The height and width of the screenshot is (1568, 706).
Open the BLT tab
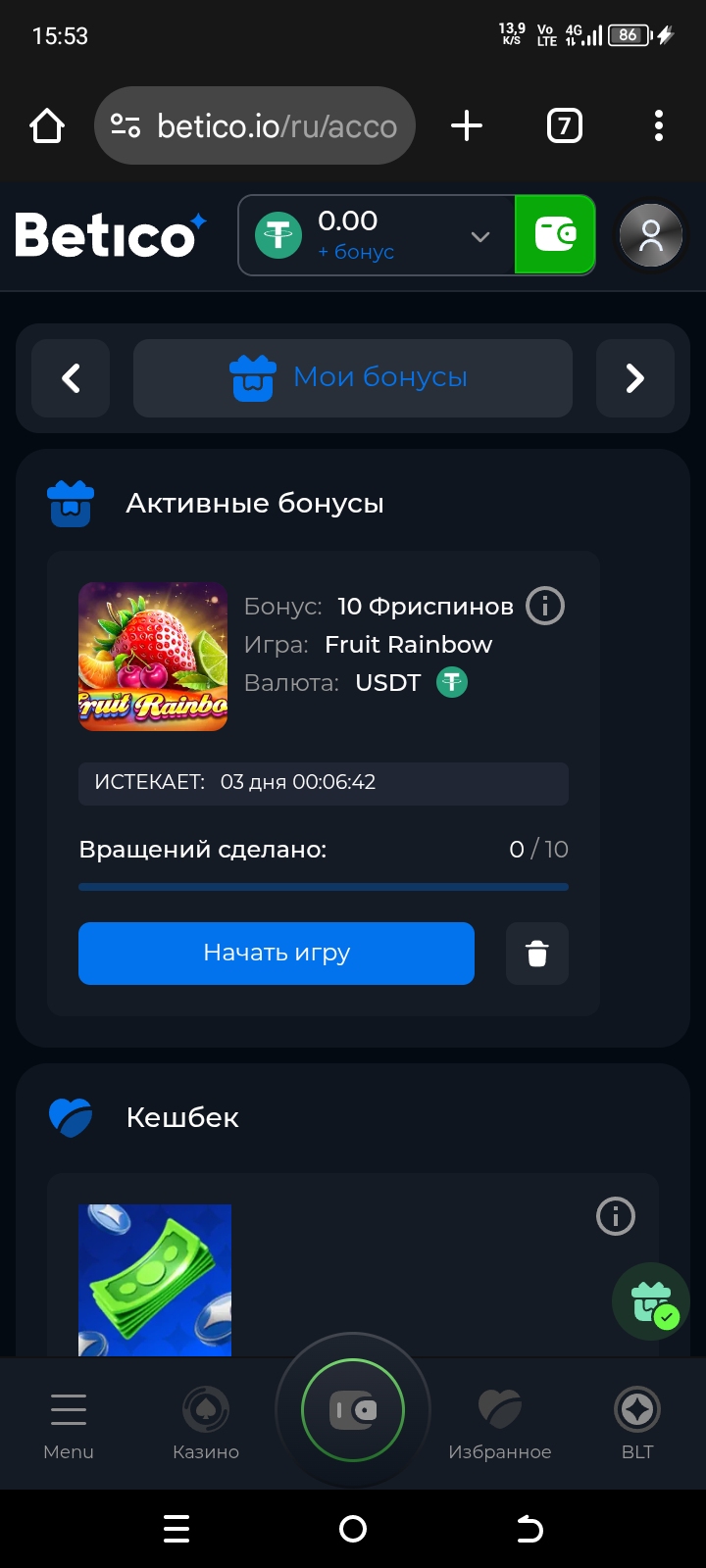[637, 1423]
